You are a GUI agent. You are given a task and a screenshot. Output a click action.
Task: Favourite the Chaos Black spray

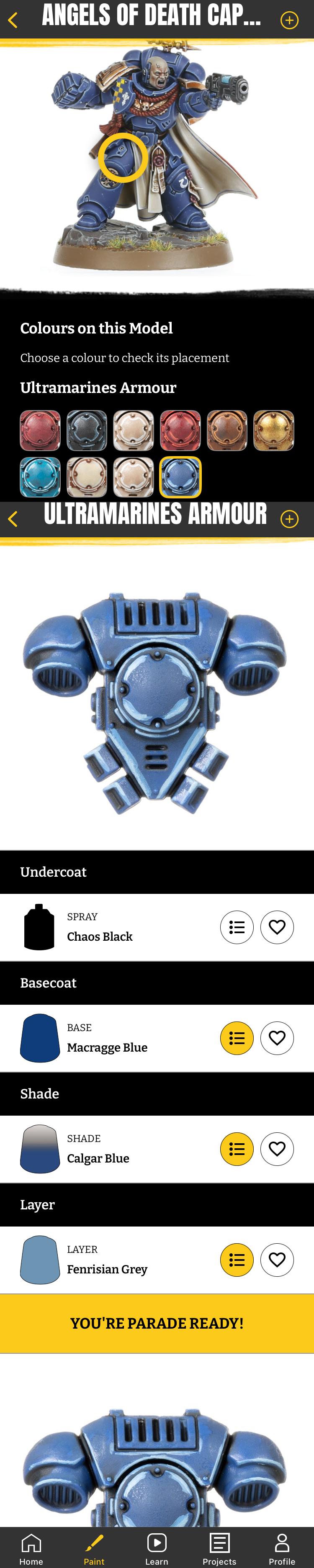(x=277, y=927)
